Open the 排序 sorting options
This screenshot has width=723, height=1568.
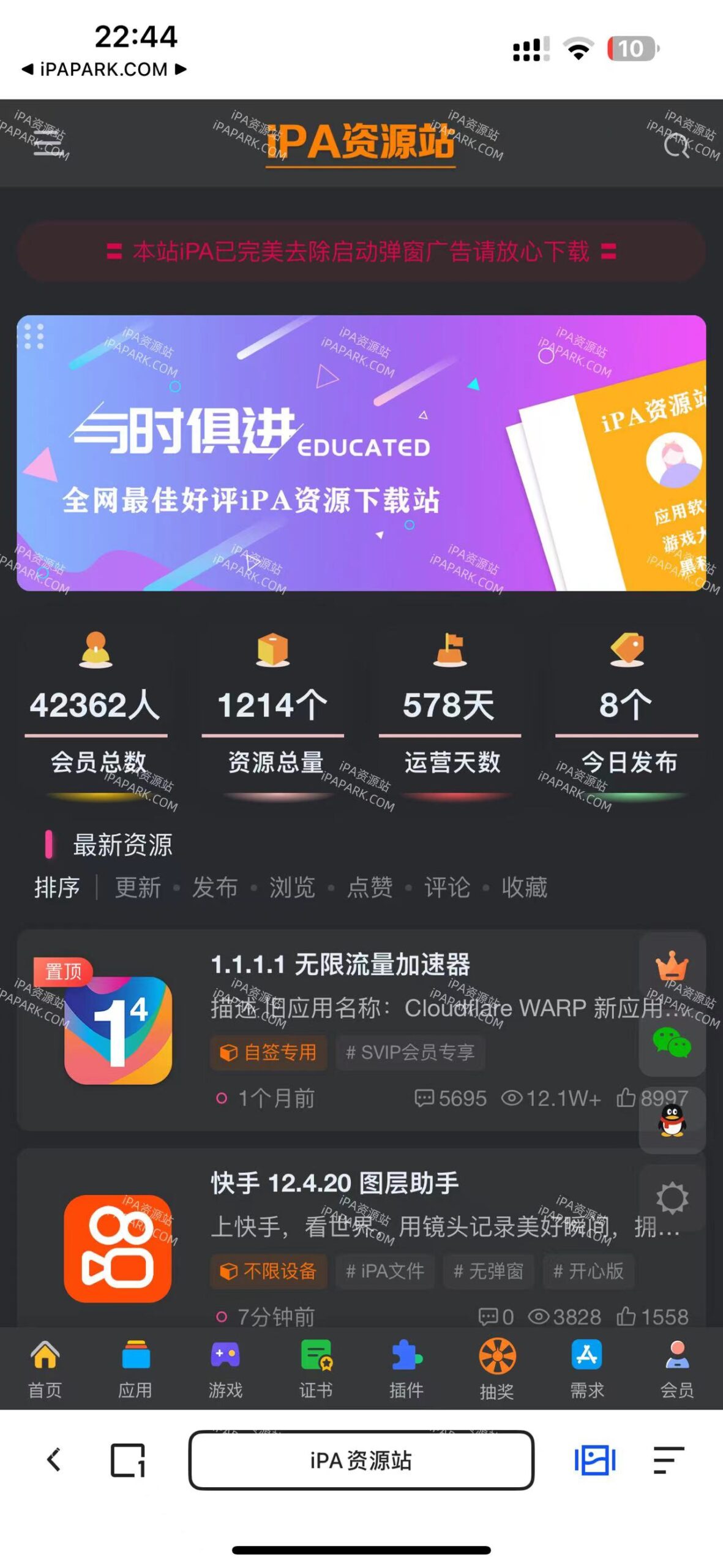pyautogui.click(x=58, y=888)
